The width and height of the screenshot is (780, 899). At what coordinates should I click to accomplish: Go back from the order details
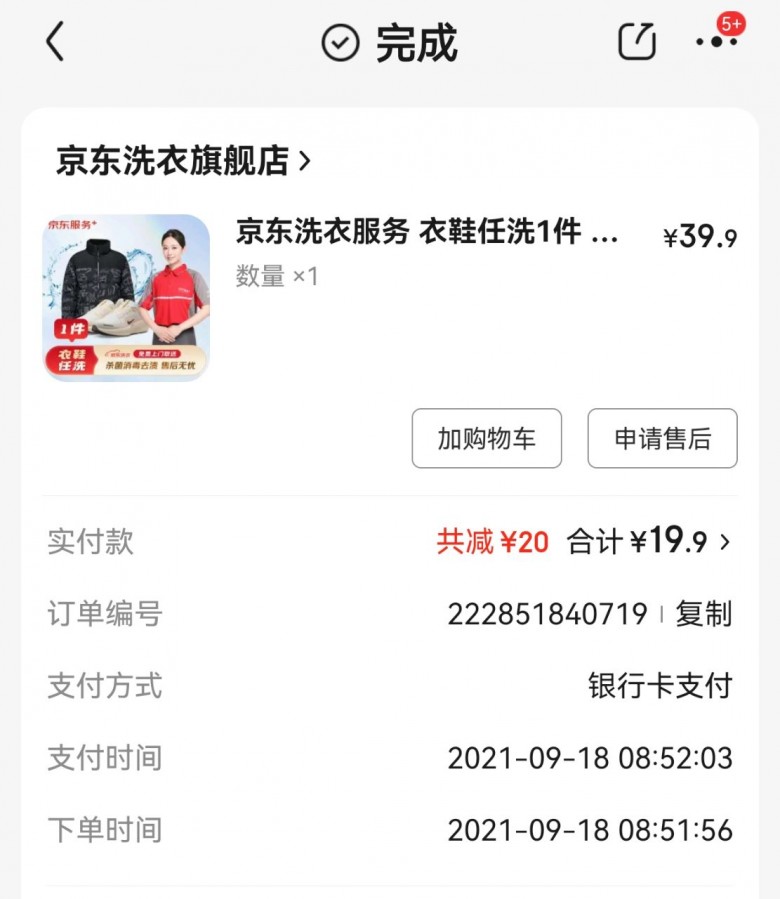click(x=55, y=42)
